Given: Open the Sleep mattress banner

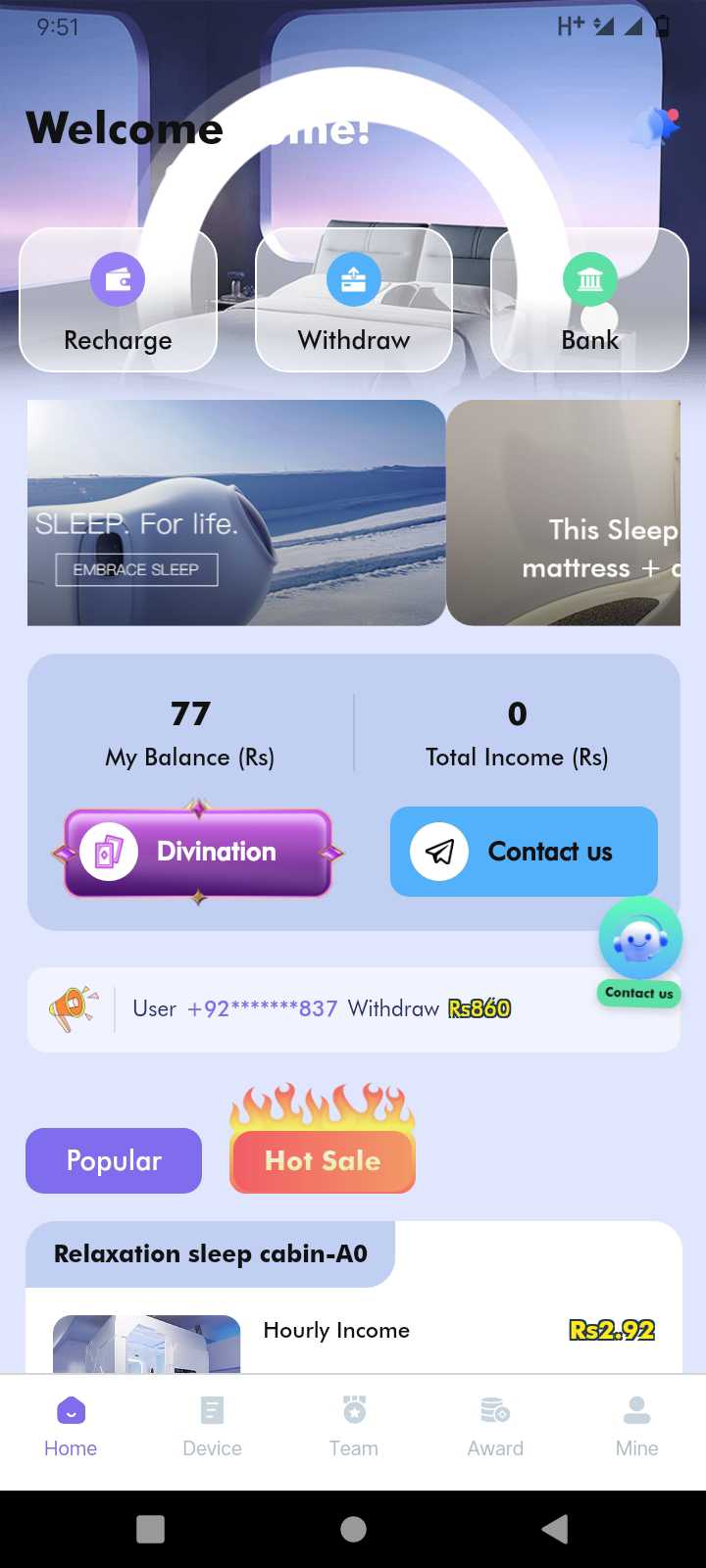Looking at the screenshot, I should [x=564, y=513].
